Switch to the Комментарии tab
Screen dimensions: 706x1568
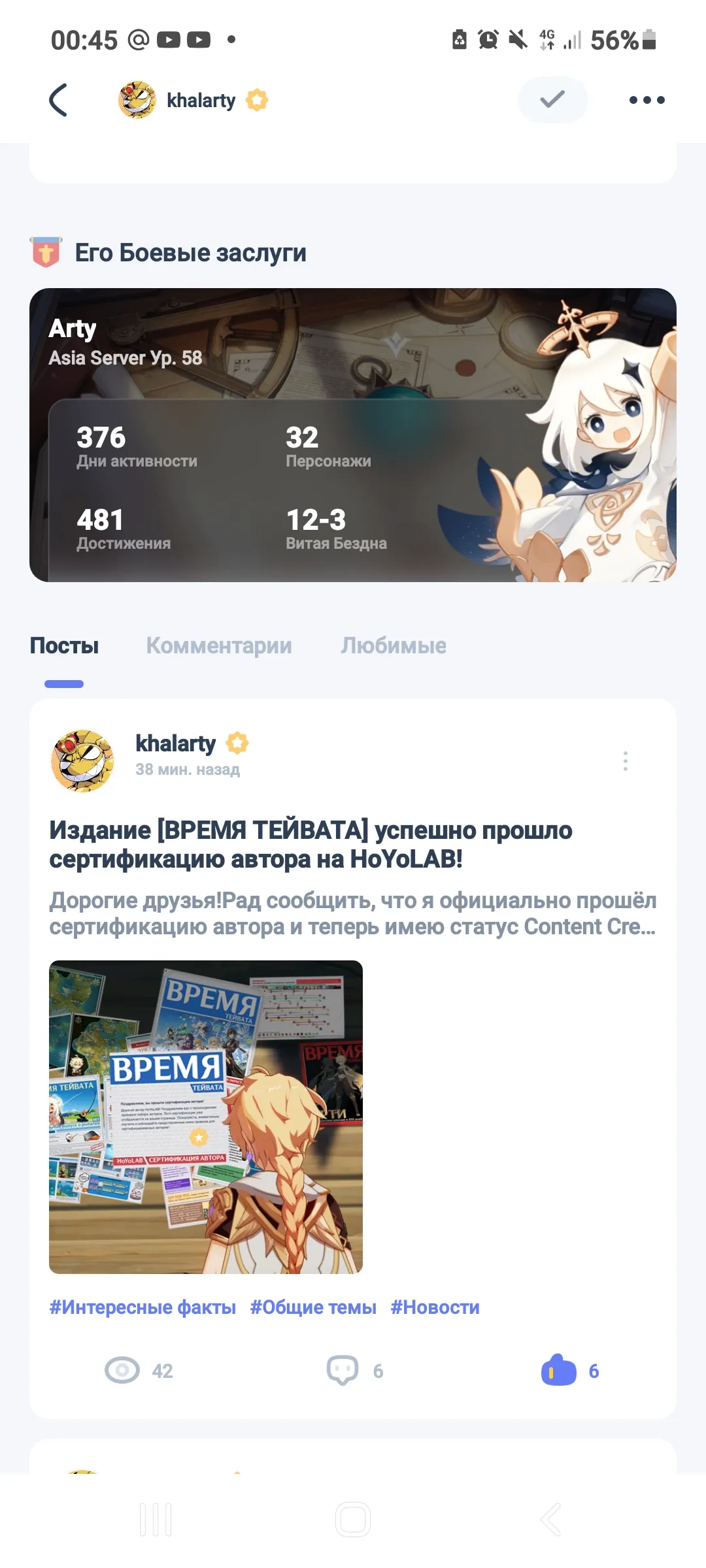(x=219, y=645)
